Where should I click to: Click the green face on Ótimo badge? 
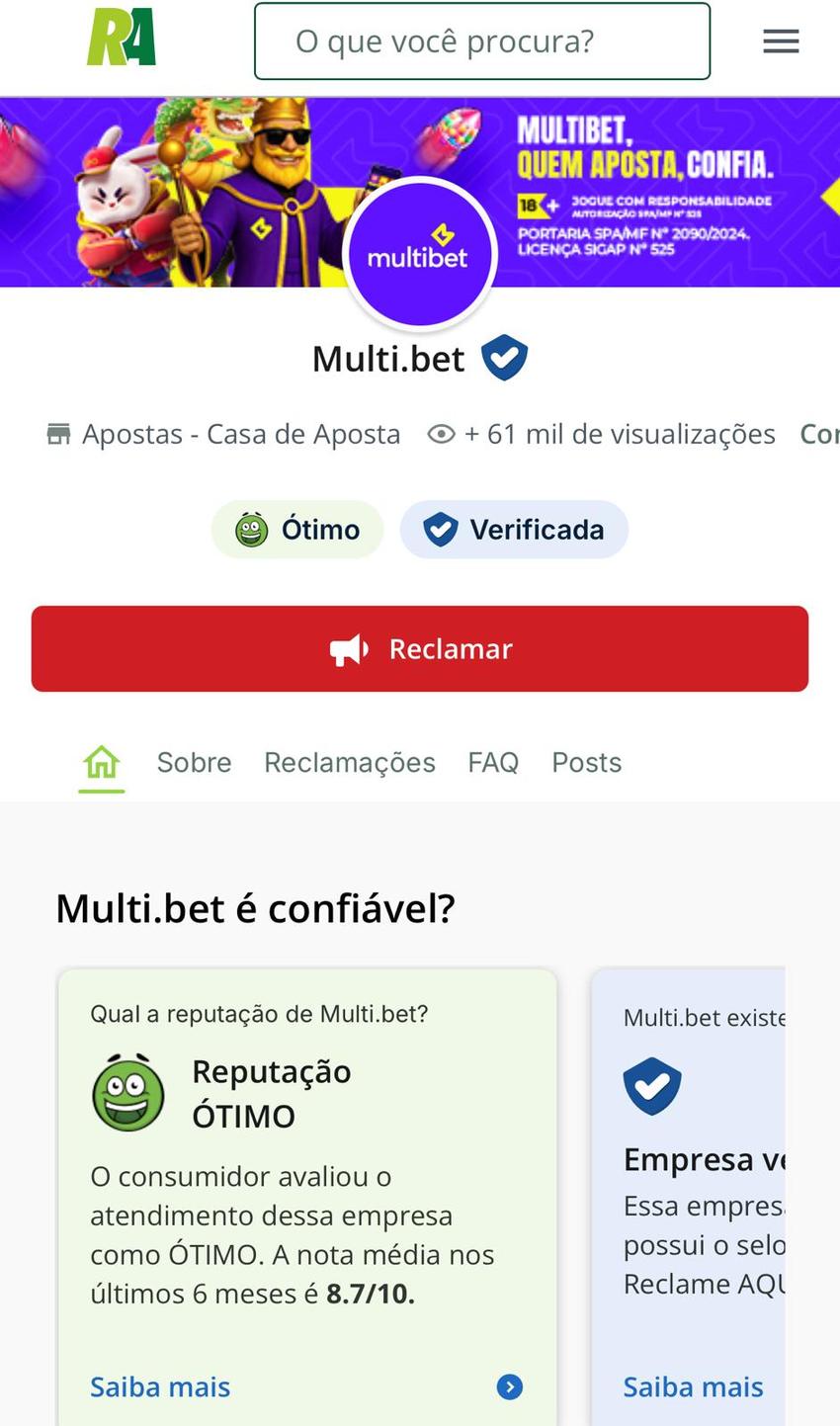click(252, 529)
